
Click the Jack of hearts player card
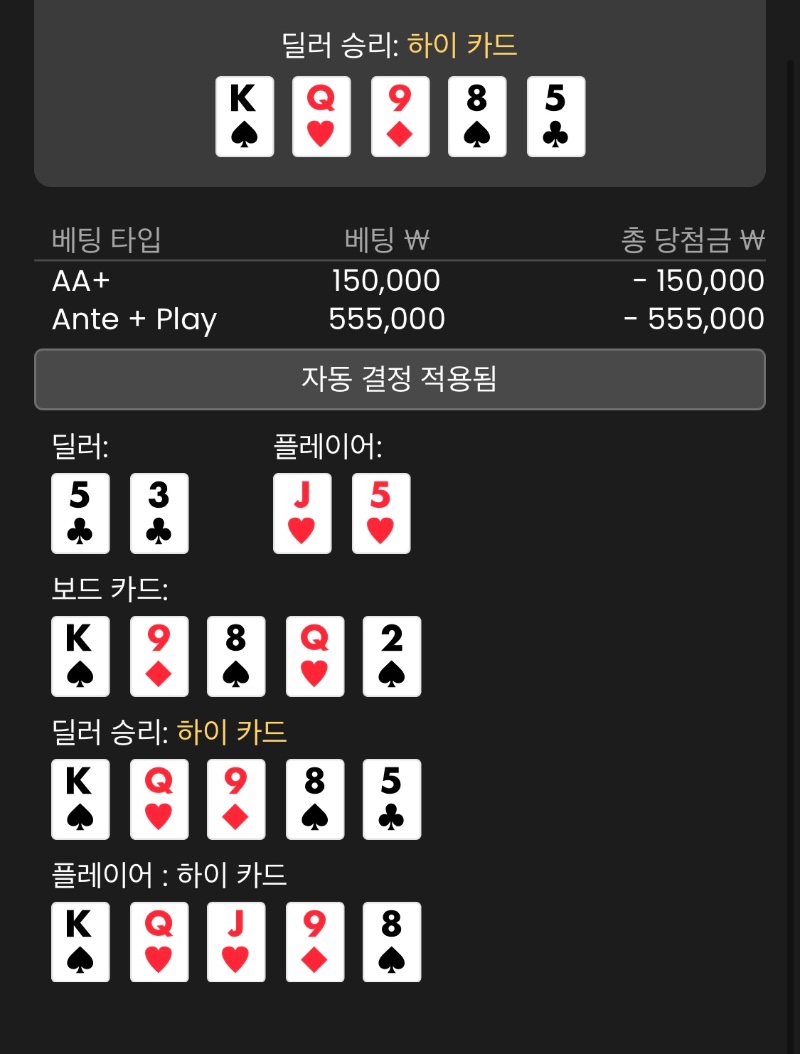pyautogui.click(x=302, y=513)
